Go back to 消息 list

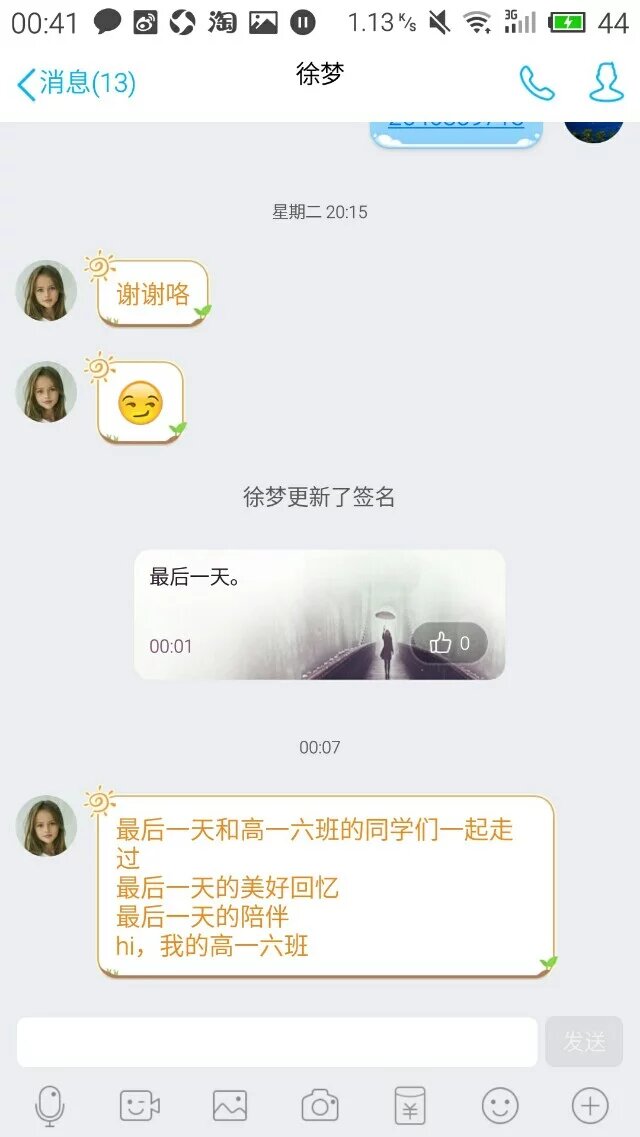[x=76, y=83]
